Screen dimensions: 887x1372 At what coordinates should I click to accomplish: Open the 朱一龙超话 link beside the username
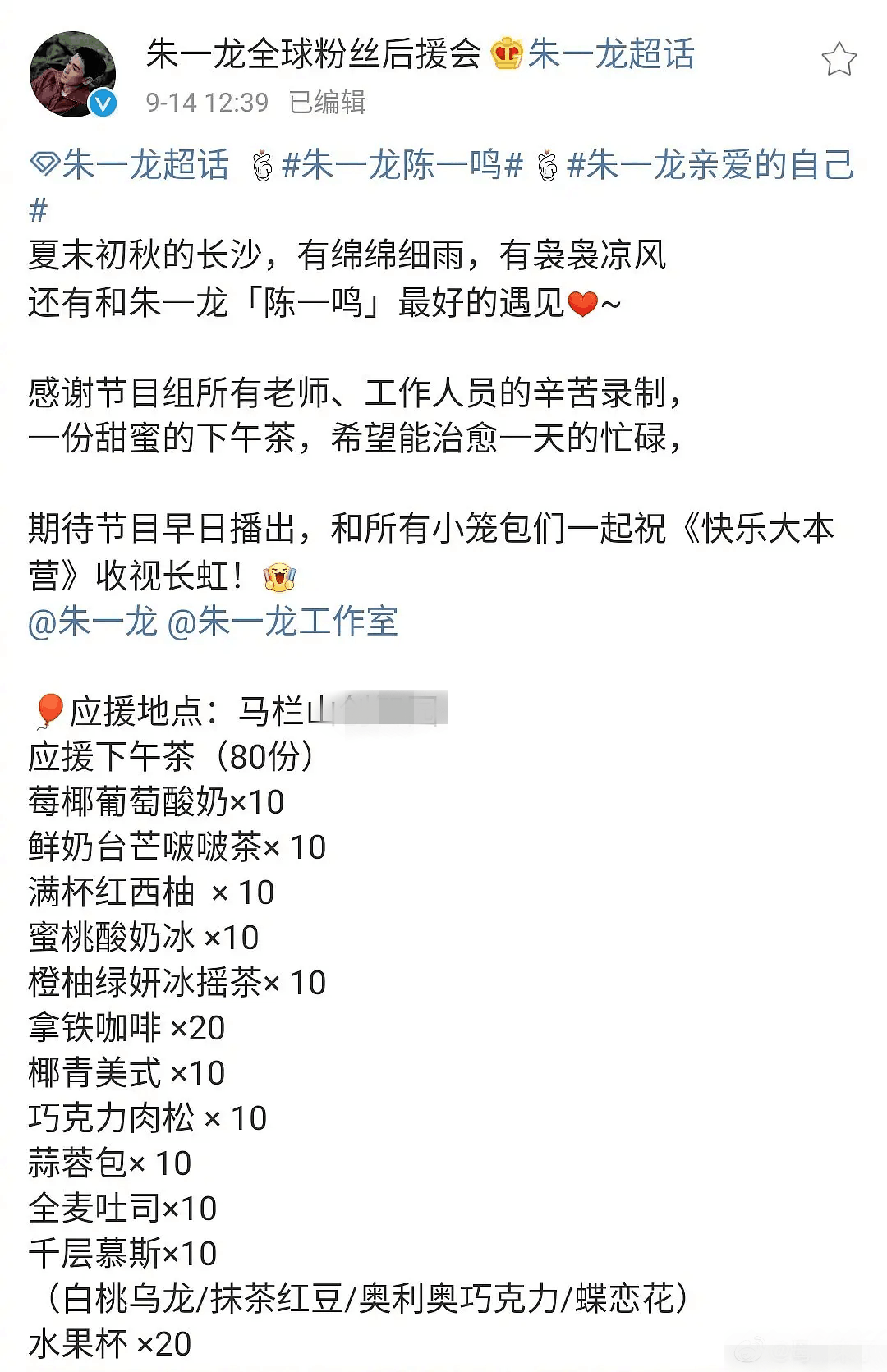point(610,54)
